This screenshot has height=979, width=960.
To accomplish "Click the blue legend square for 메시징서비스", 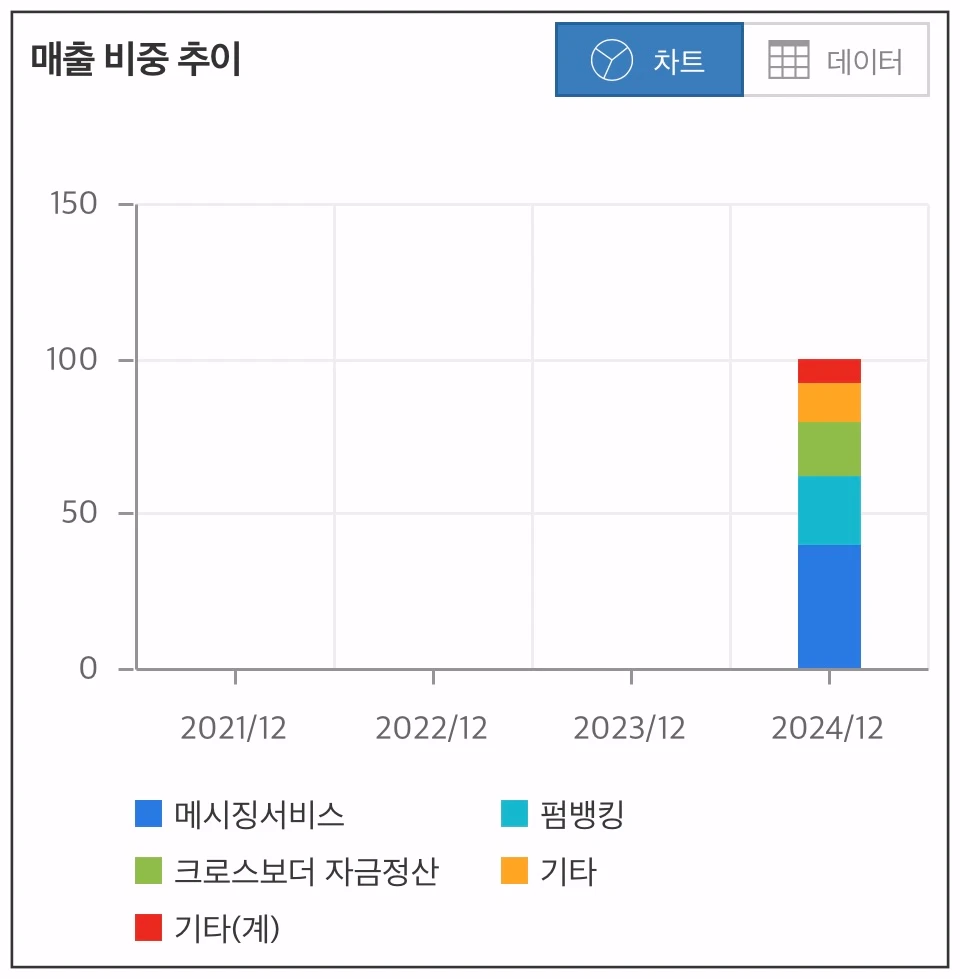I will coord(146,815).
